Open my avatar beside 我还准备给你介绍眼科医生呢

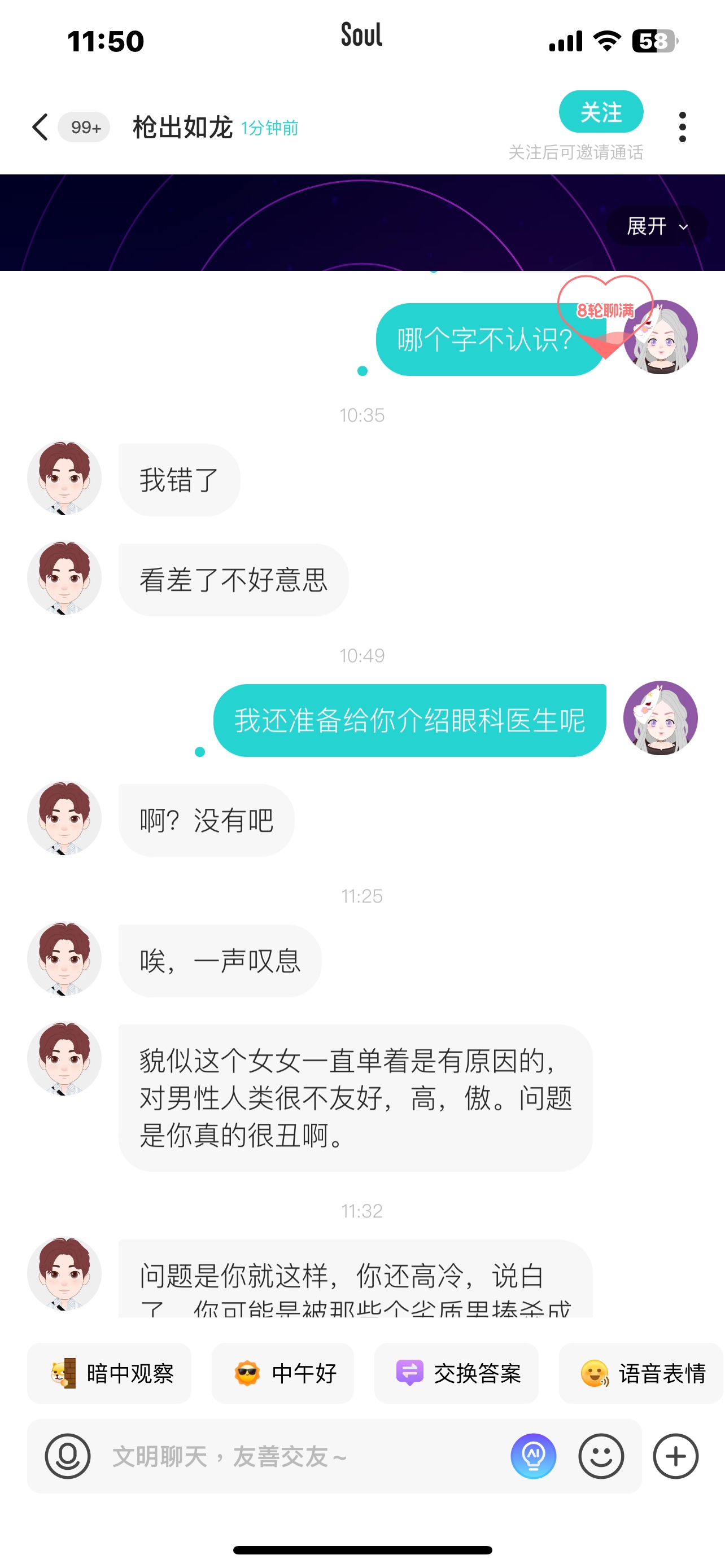[x=661, y=719]
